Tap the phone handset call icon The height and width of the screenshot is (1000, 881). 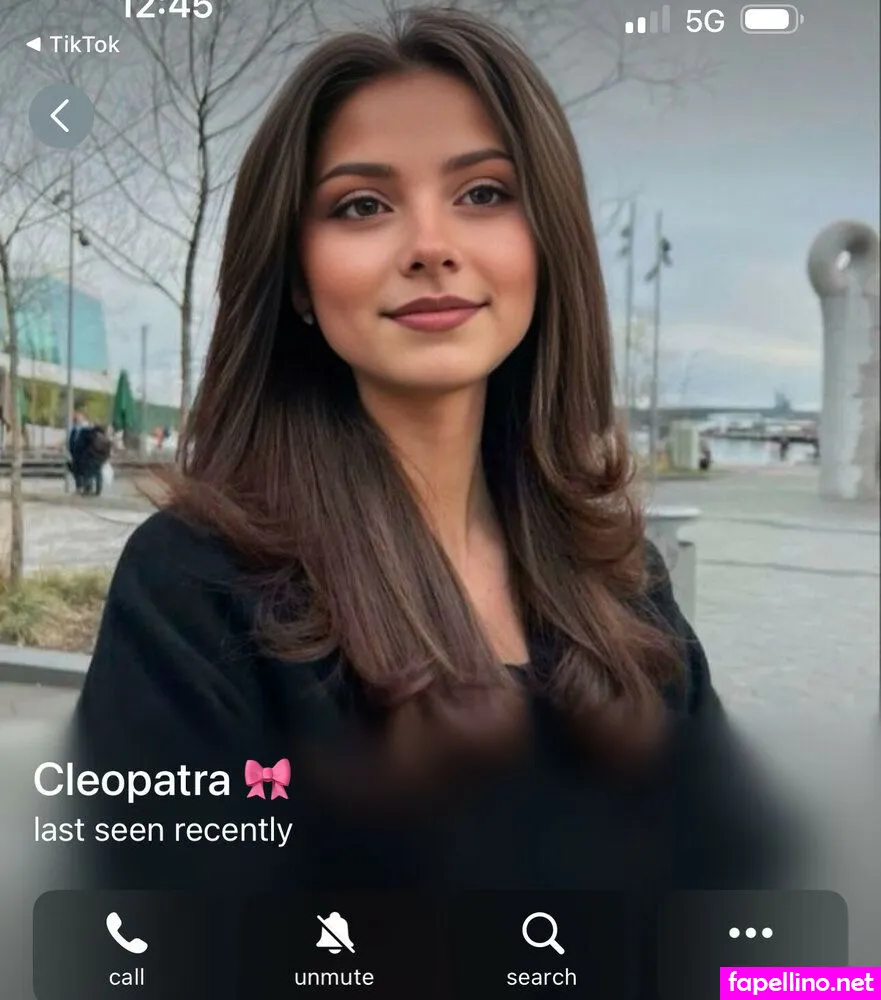coord(126,934)
